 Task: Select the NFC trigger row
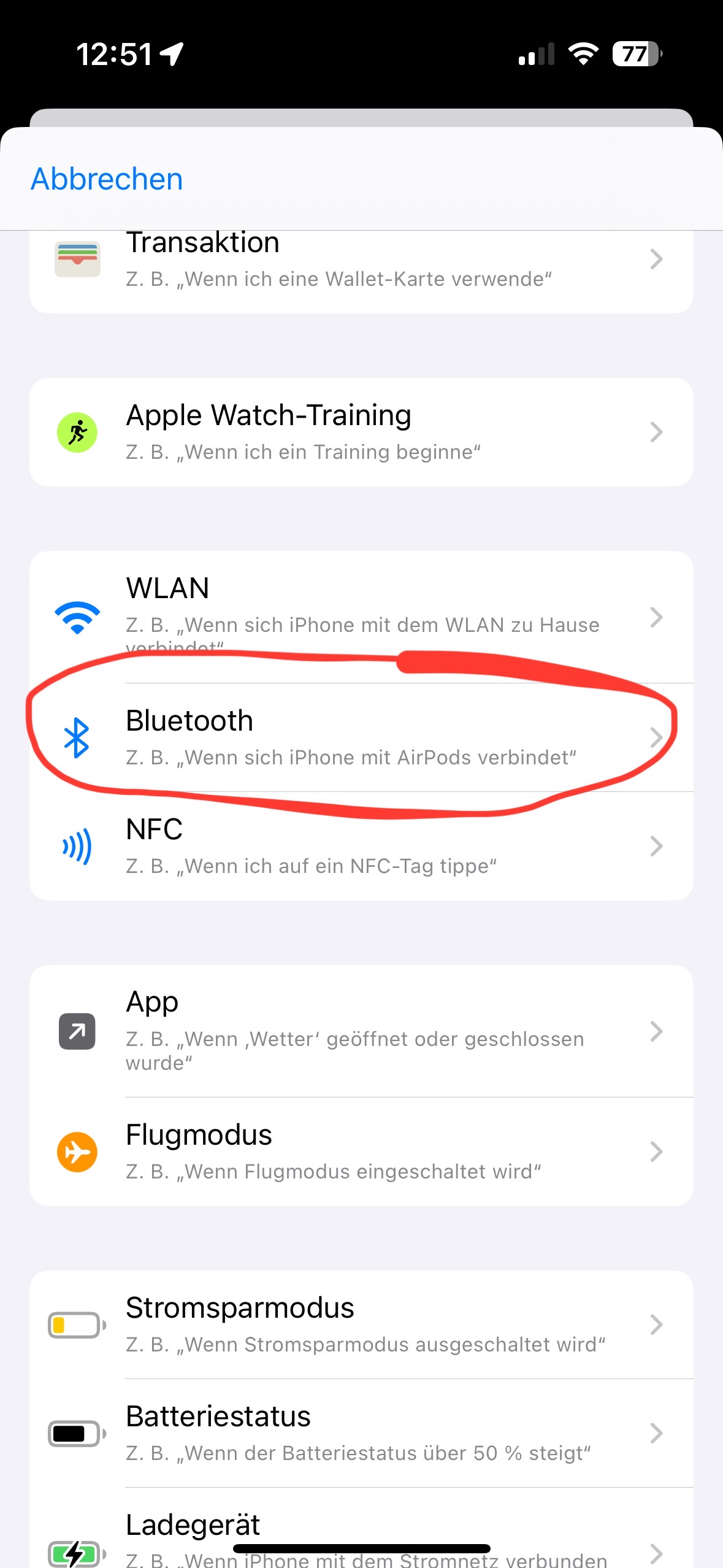point(361,846)
